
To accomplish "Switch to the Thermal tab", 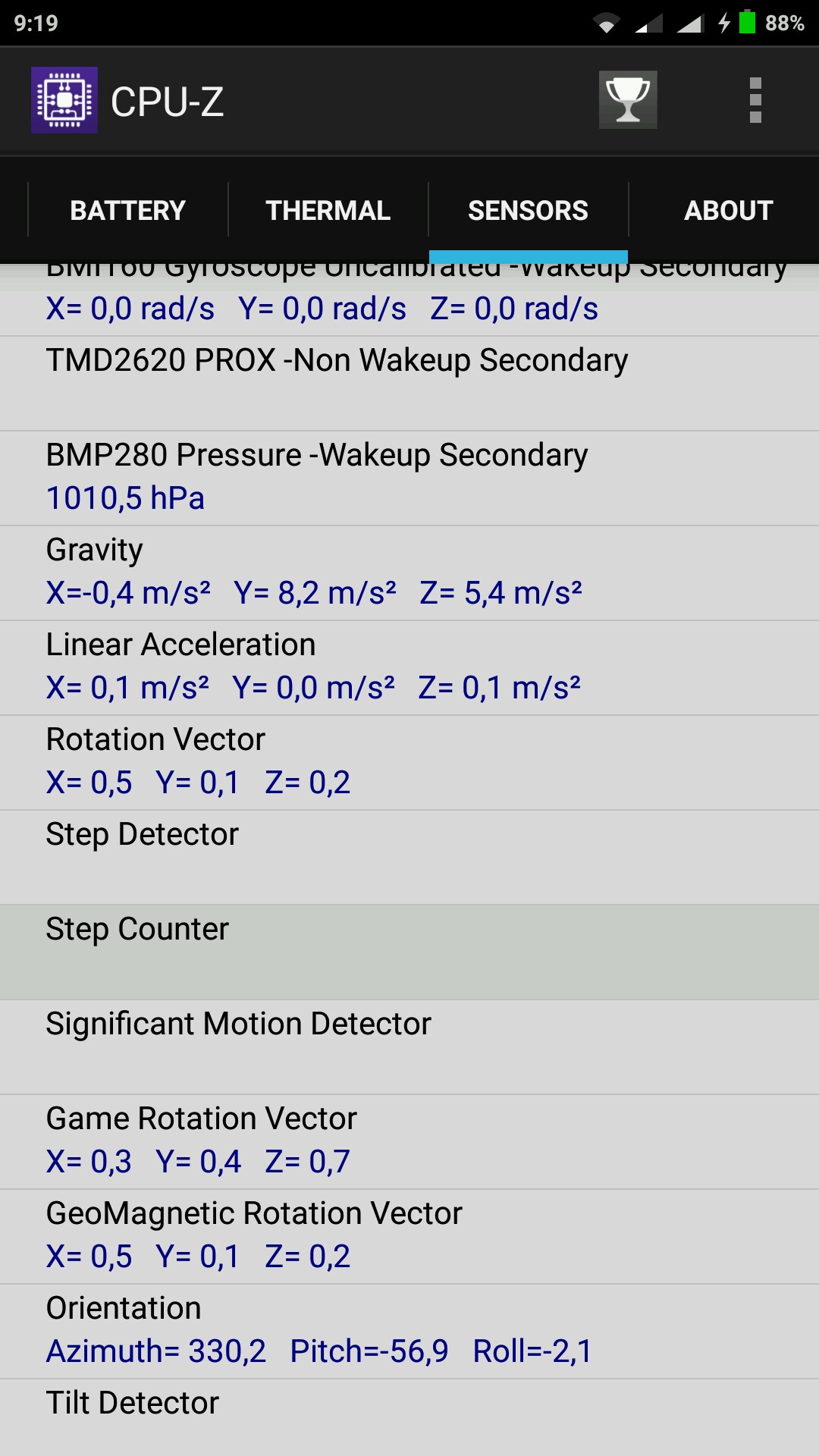I will pyautogui.click(x=328, y=210).
